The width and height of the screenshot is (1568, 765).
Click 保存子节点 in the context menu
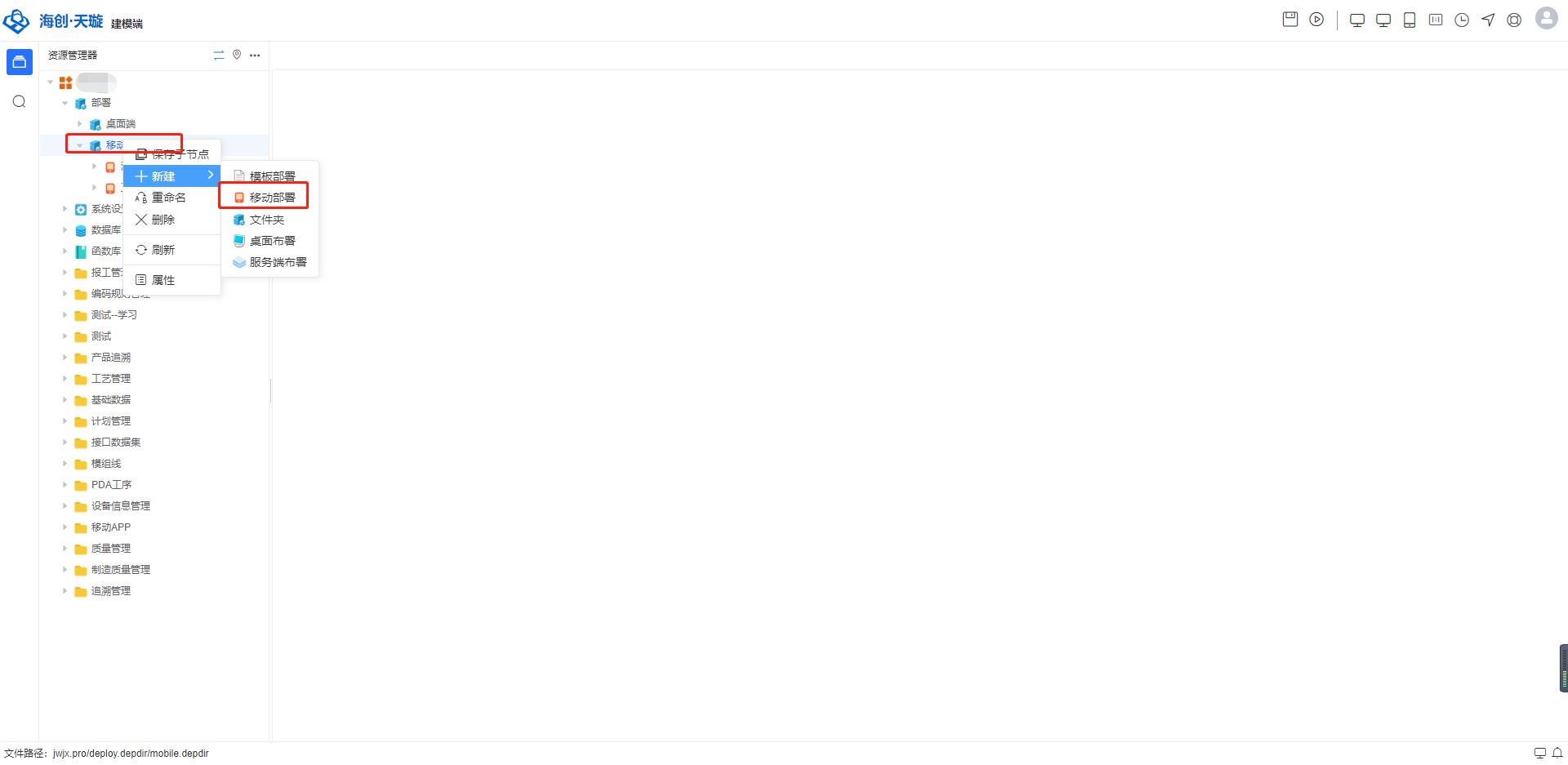(179, 154)
